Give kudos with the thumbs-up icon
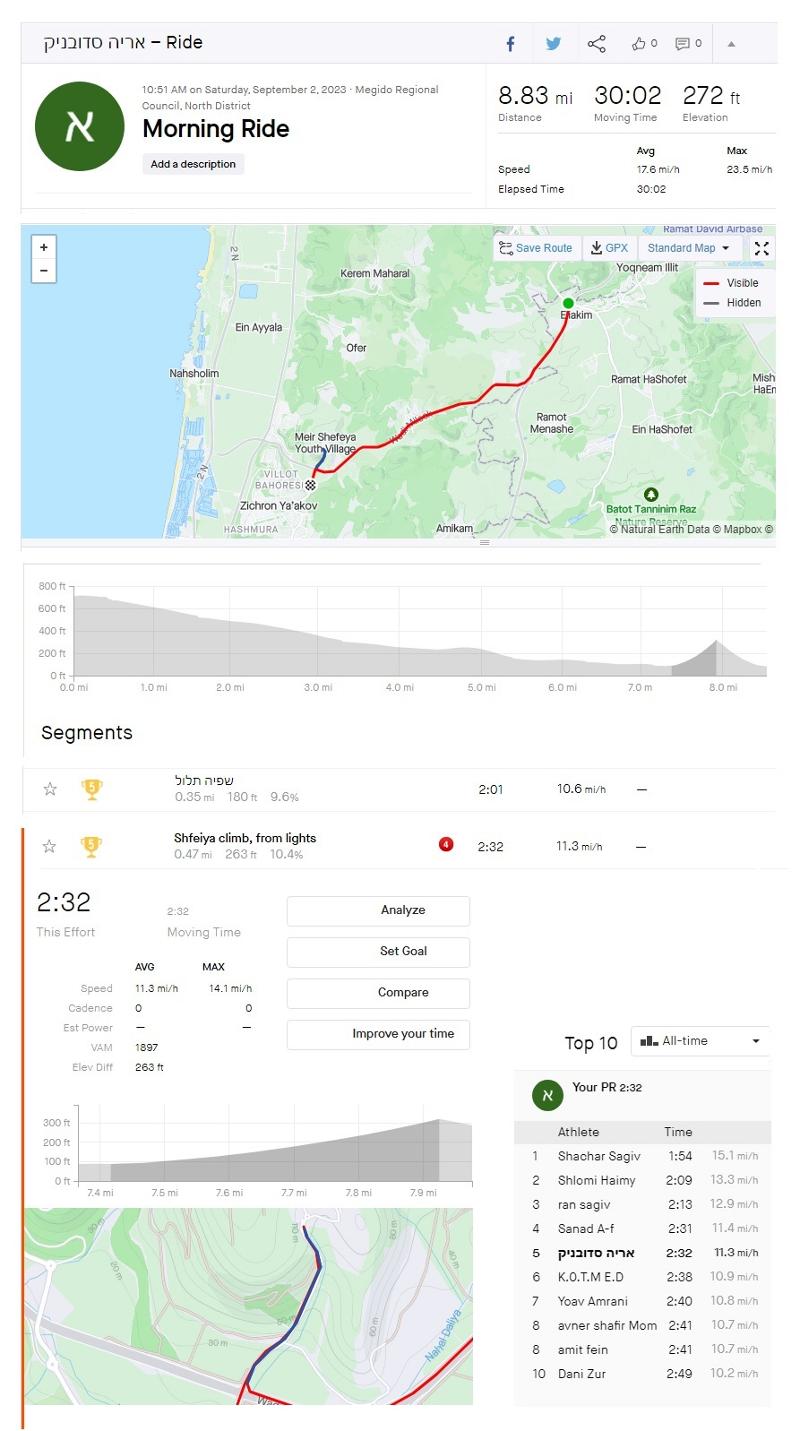The image size is (800, 1431). click(x=644, y=43)
